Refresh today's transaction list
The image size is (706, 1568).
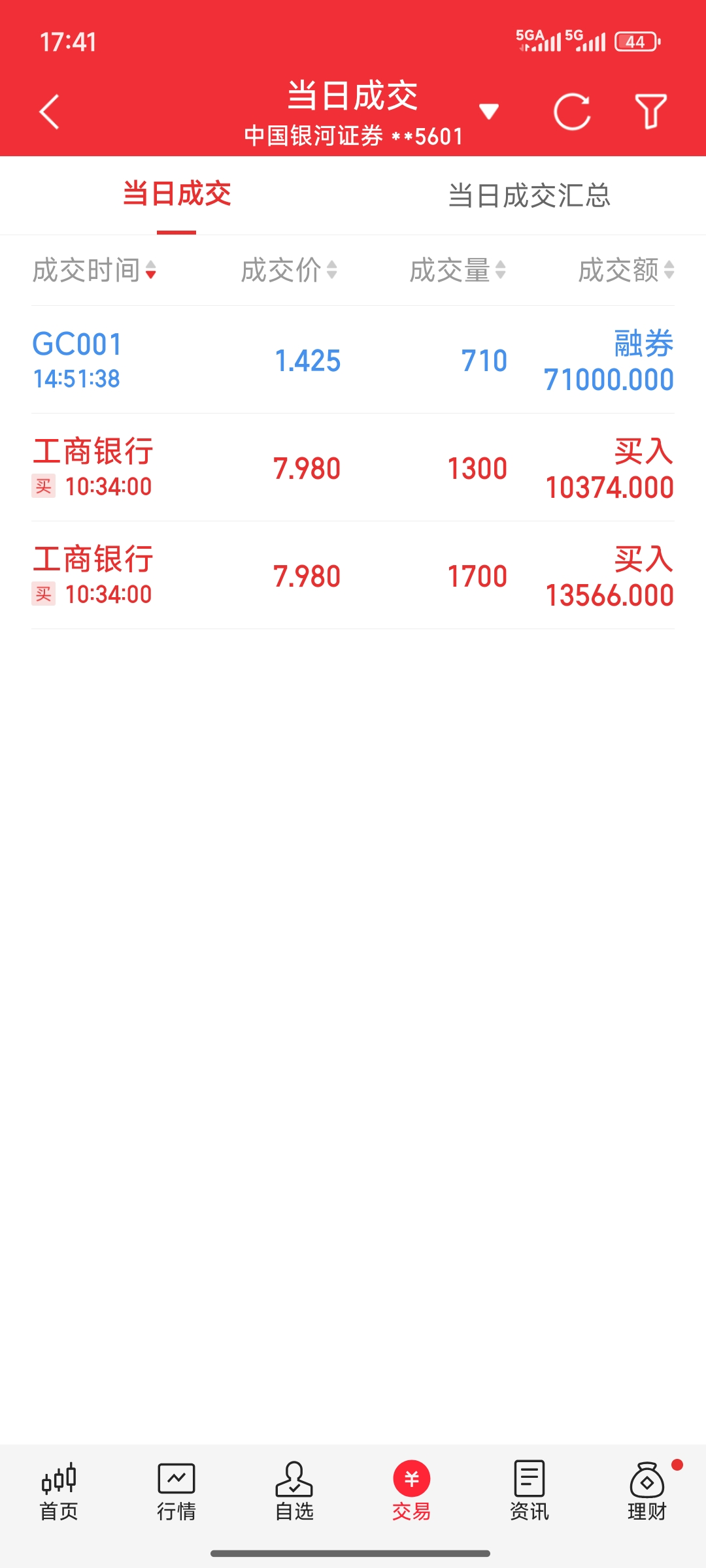[x=572, y=112]
